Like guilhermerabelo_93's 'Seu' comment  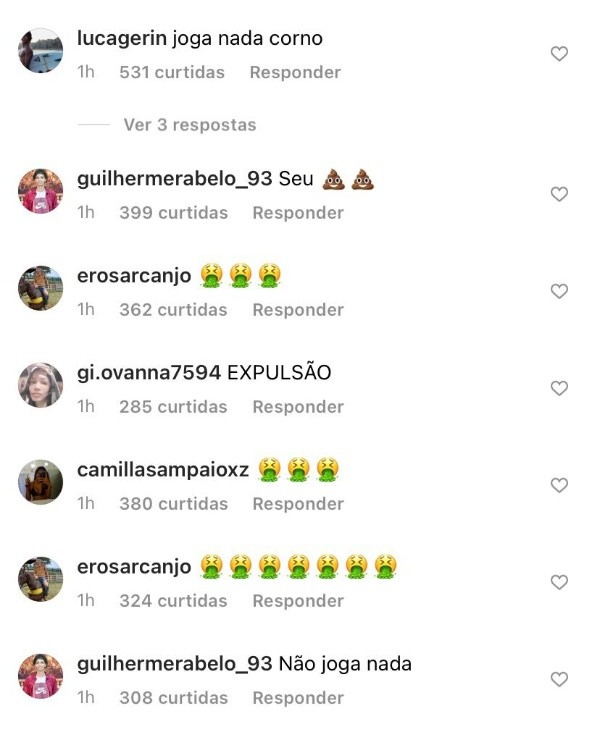[x=559, y=194]
